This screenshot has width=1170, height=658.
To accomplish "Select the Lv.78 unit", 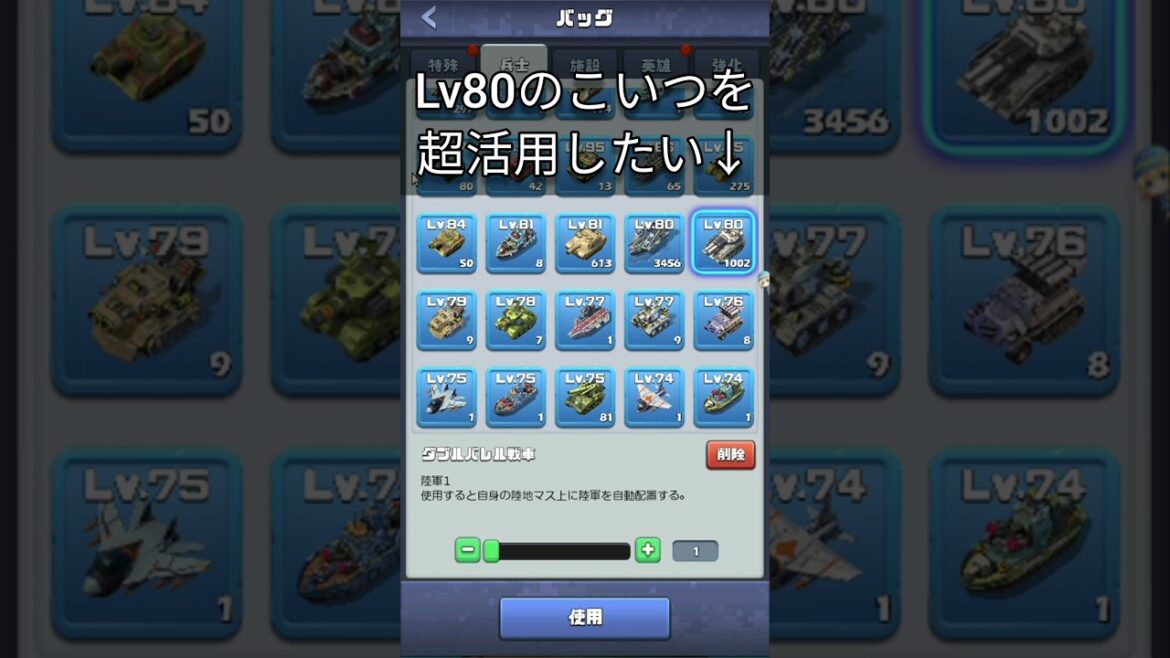I will (x=516, y=320).
